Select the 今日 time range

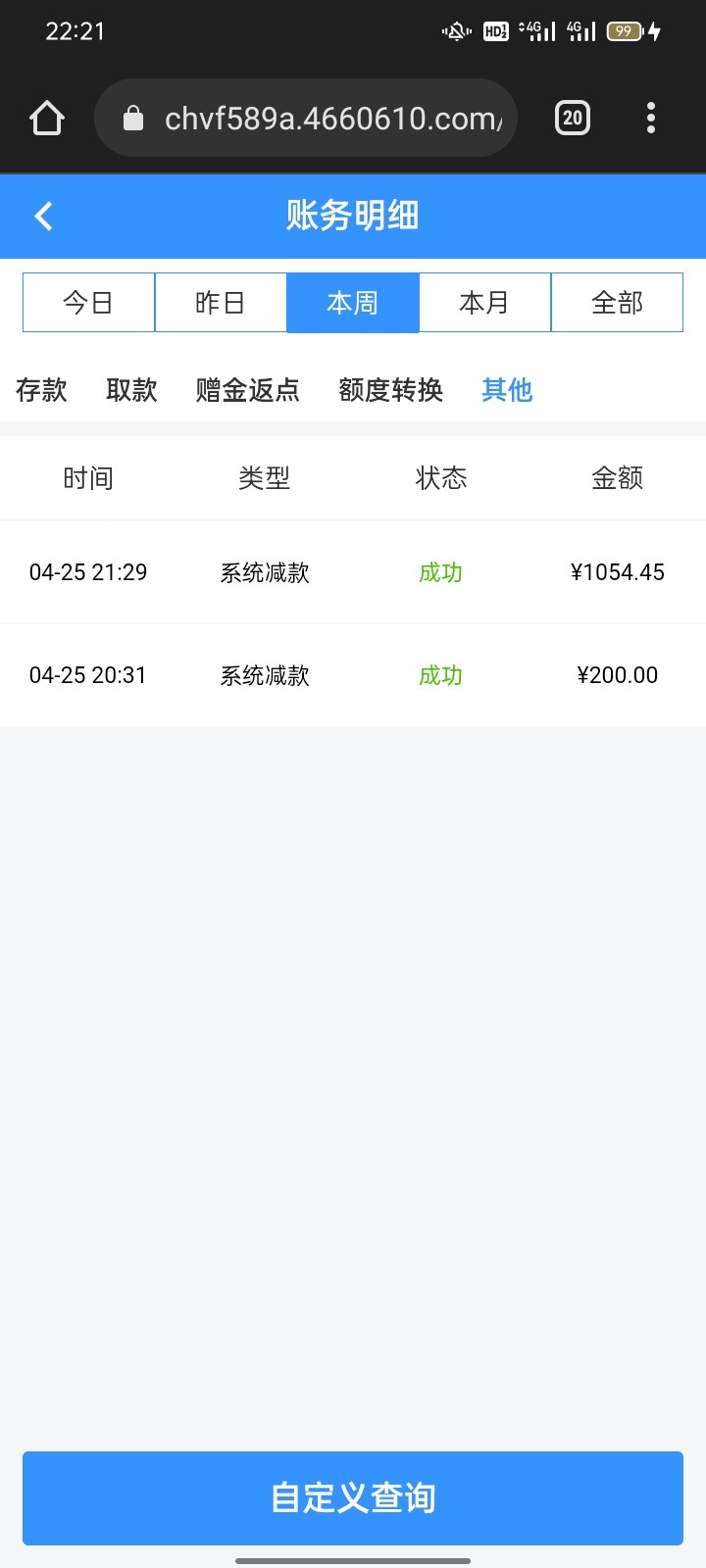click(88, 303)
